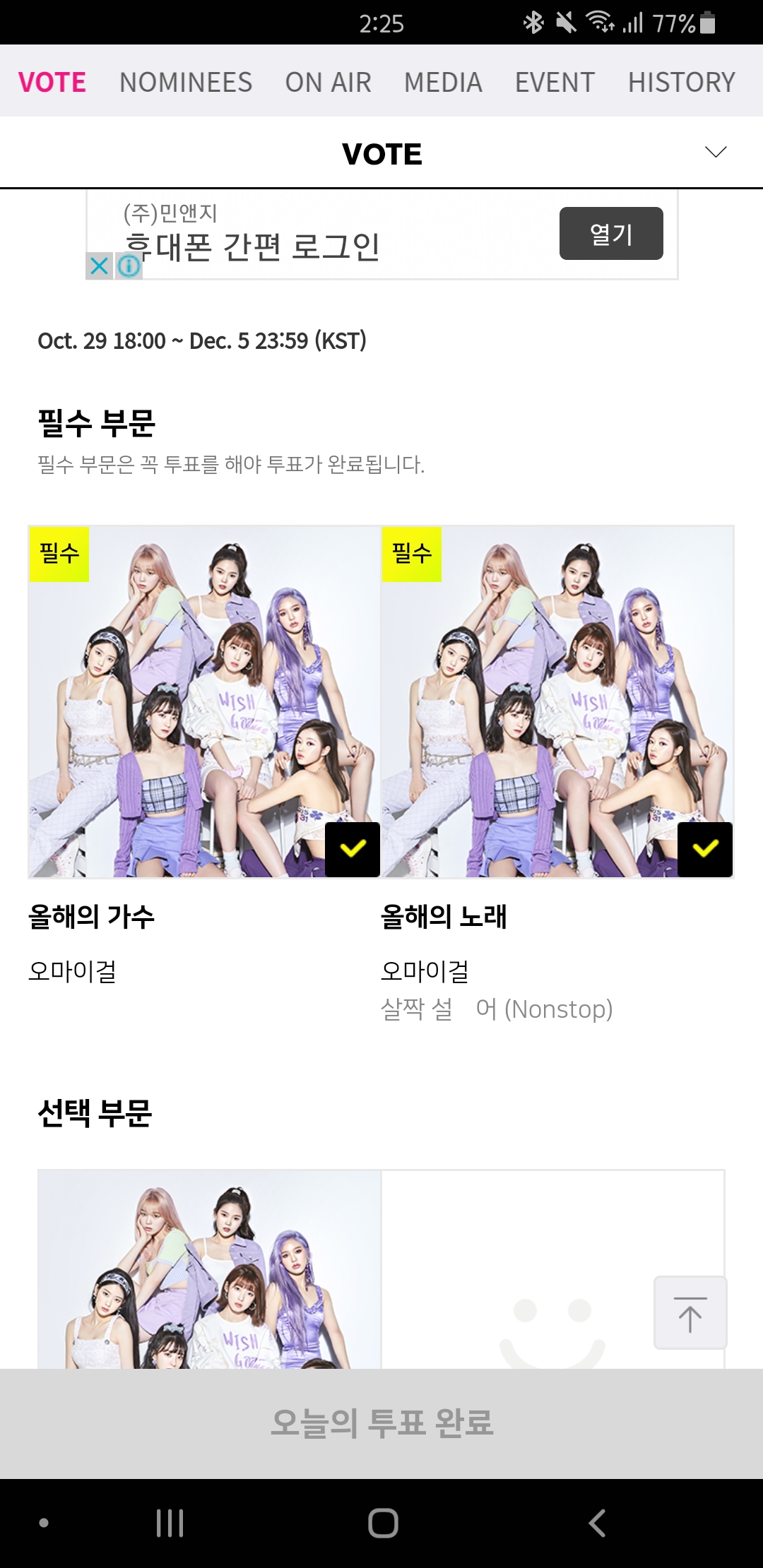This screenshot has width=763, height=1568.
Task: Open the 올해의 노래 vote card
Action: tap(557, 701)
